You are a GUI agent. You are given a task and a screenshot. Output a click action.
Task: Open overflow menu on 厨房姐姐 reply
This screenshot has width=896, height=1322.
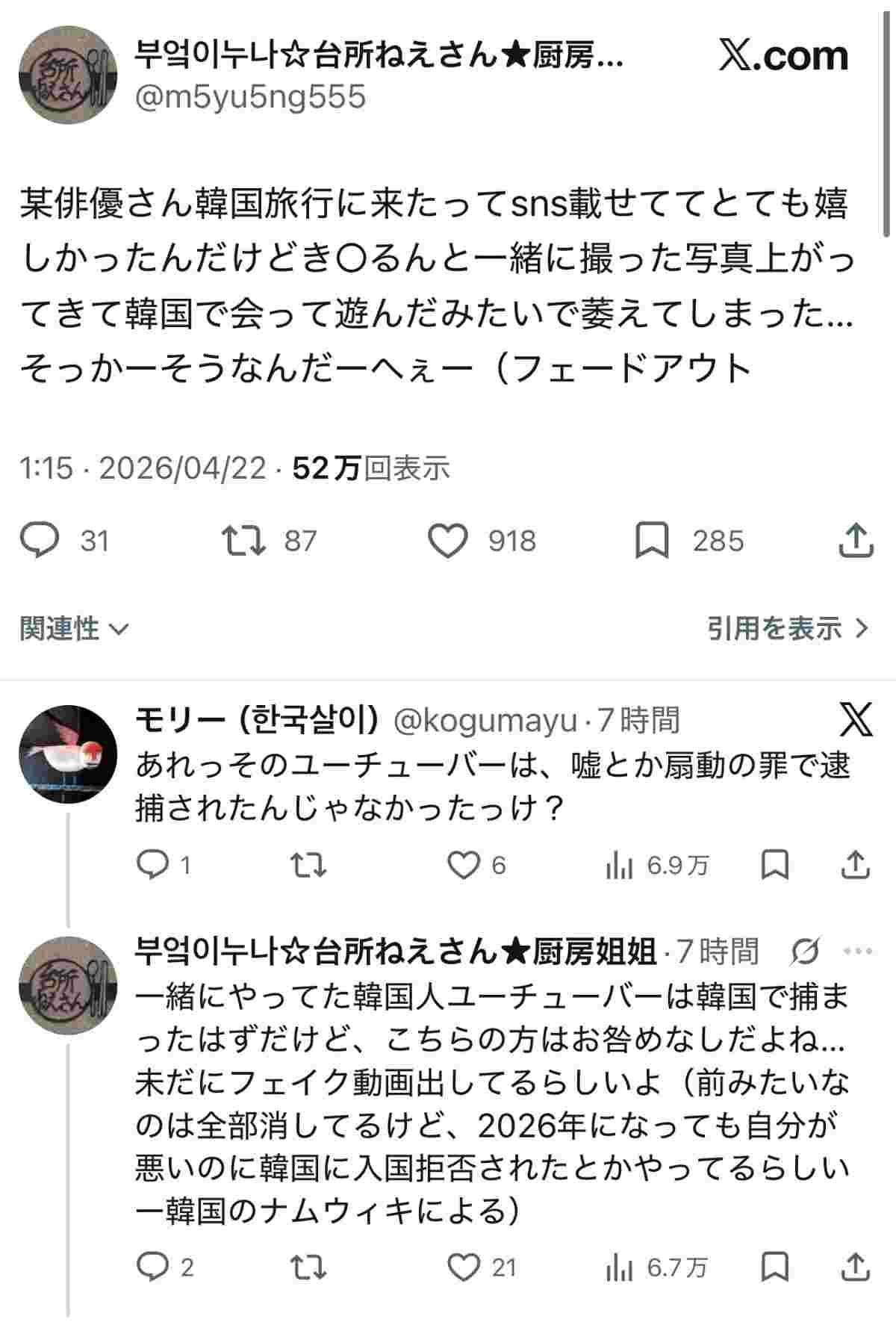tap(857, 951)
